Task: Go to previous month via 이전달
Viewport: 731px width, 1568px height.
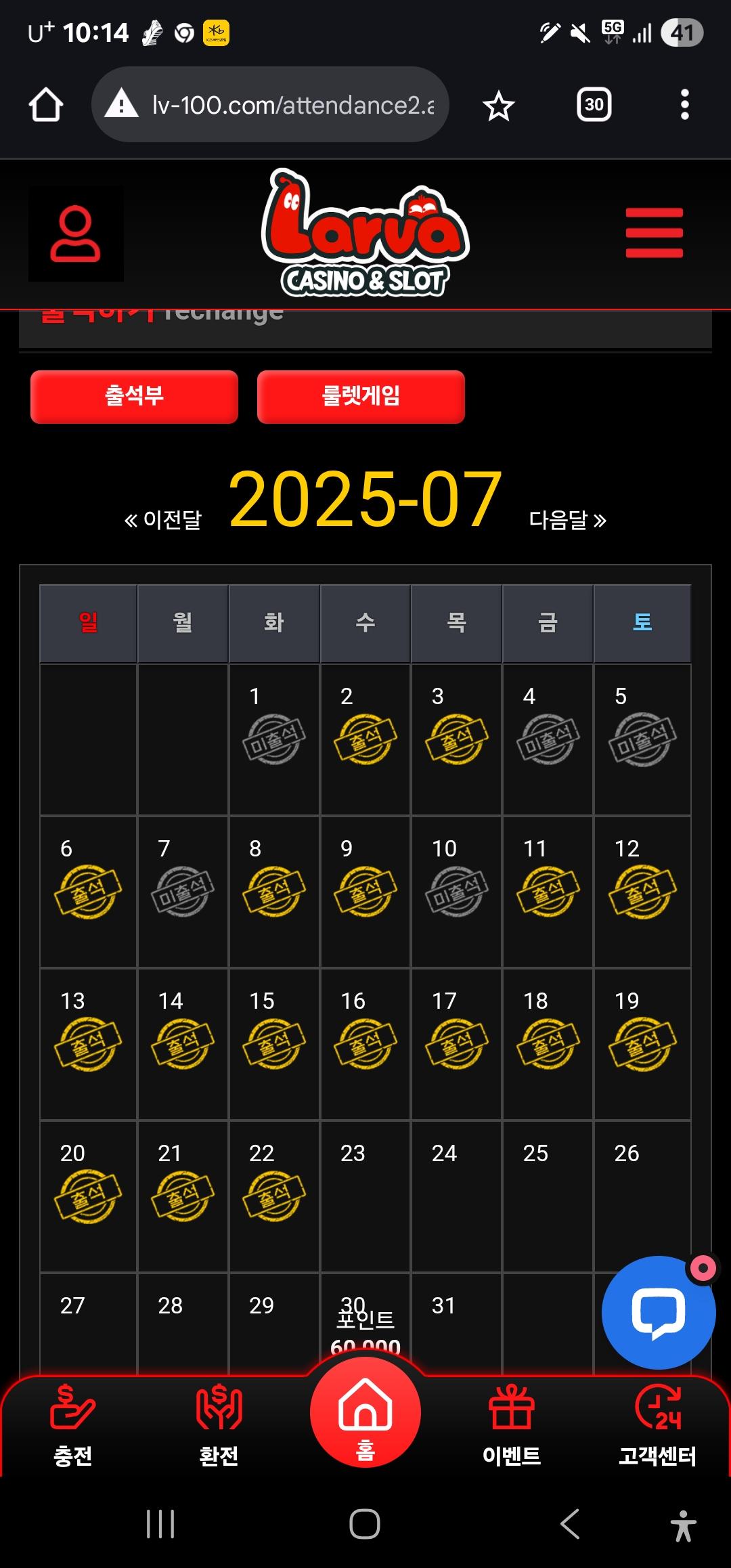Action: 163,520
